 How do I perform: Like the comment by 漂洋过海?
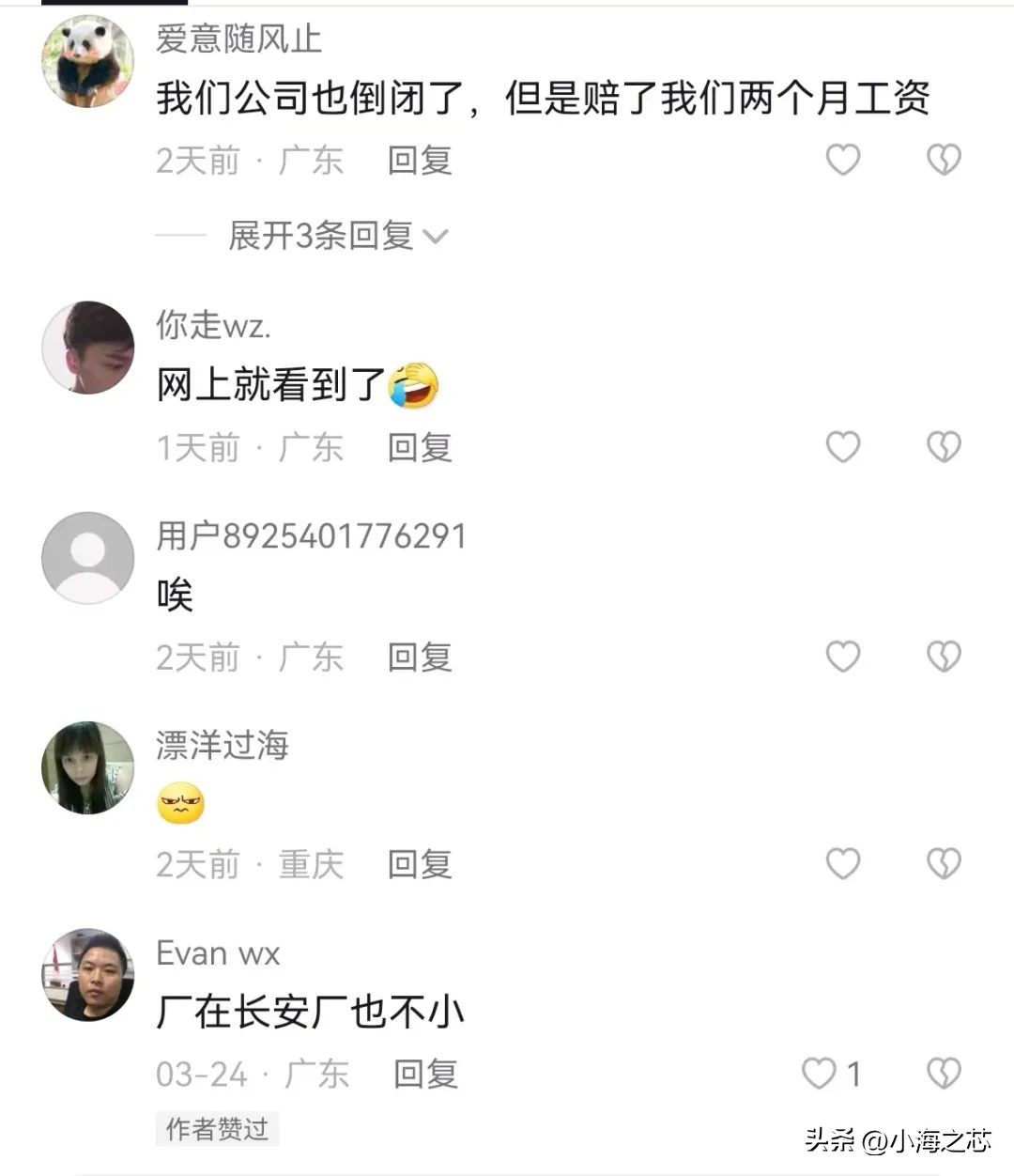click(x=842, y=863)
